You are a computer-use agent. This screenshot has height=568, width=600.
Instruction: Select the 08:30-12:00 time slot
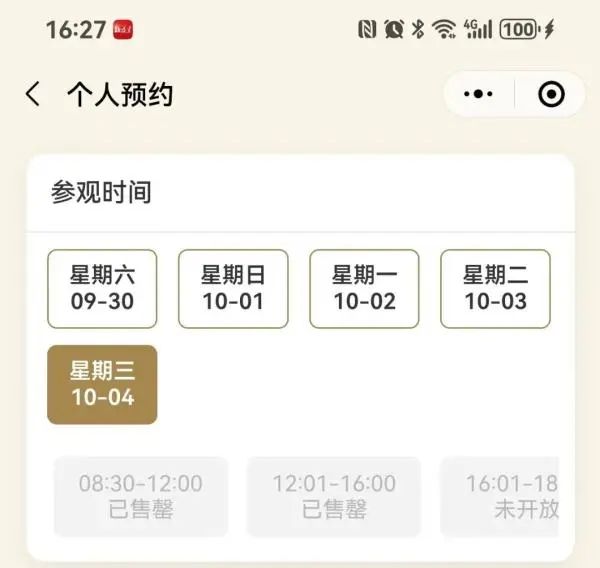click(140, 497)
